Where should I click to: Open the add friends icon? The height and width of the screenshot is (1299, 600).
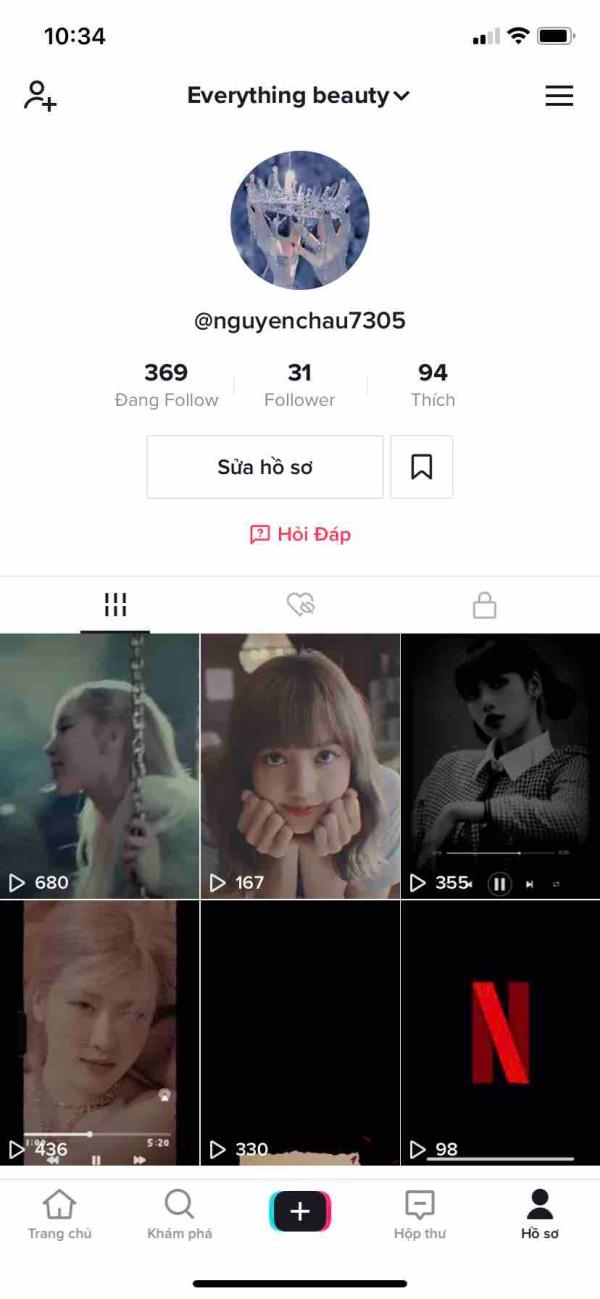point(40,96)
